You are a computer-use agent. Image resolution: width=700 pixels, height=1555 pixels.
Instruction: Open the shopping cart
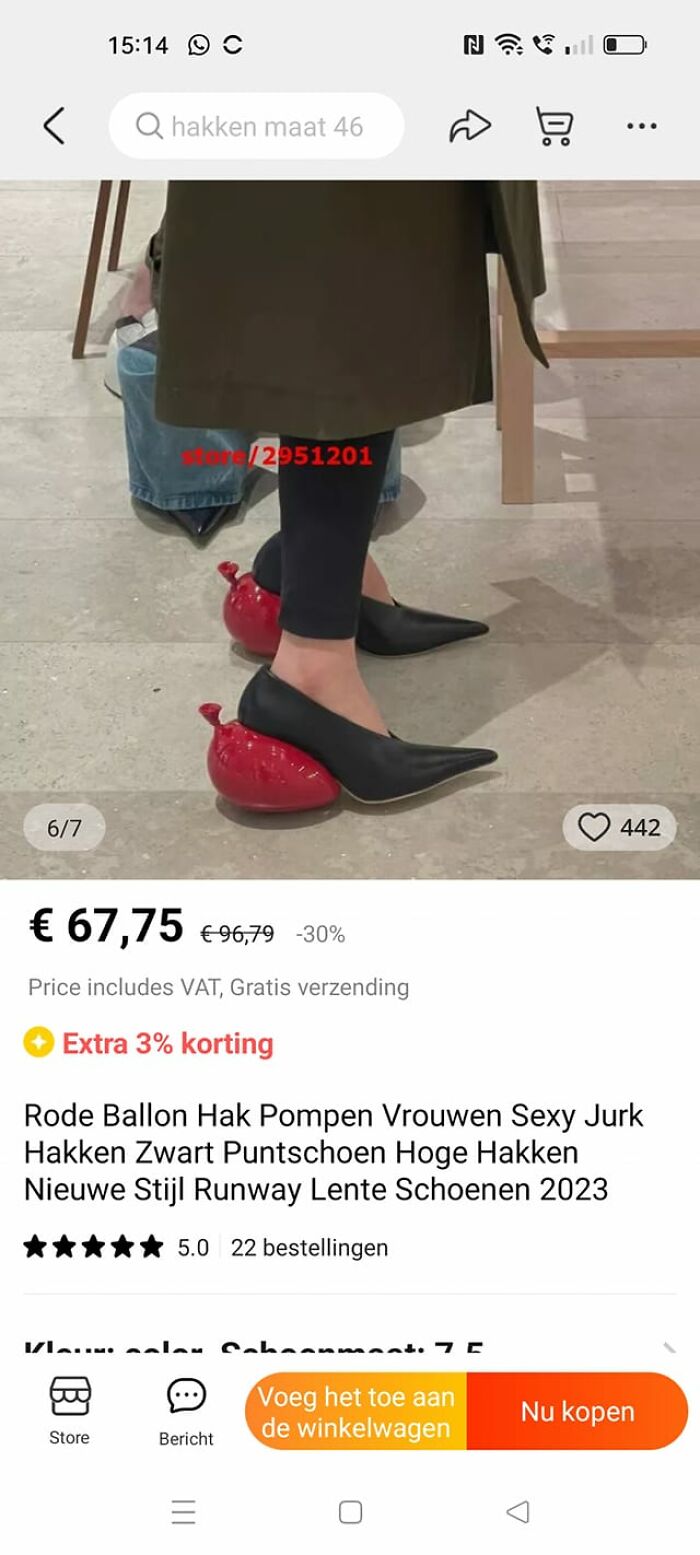[554, 126]
